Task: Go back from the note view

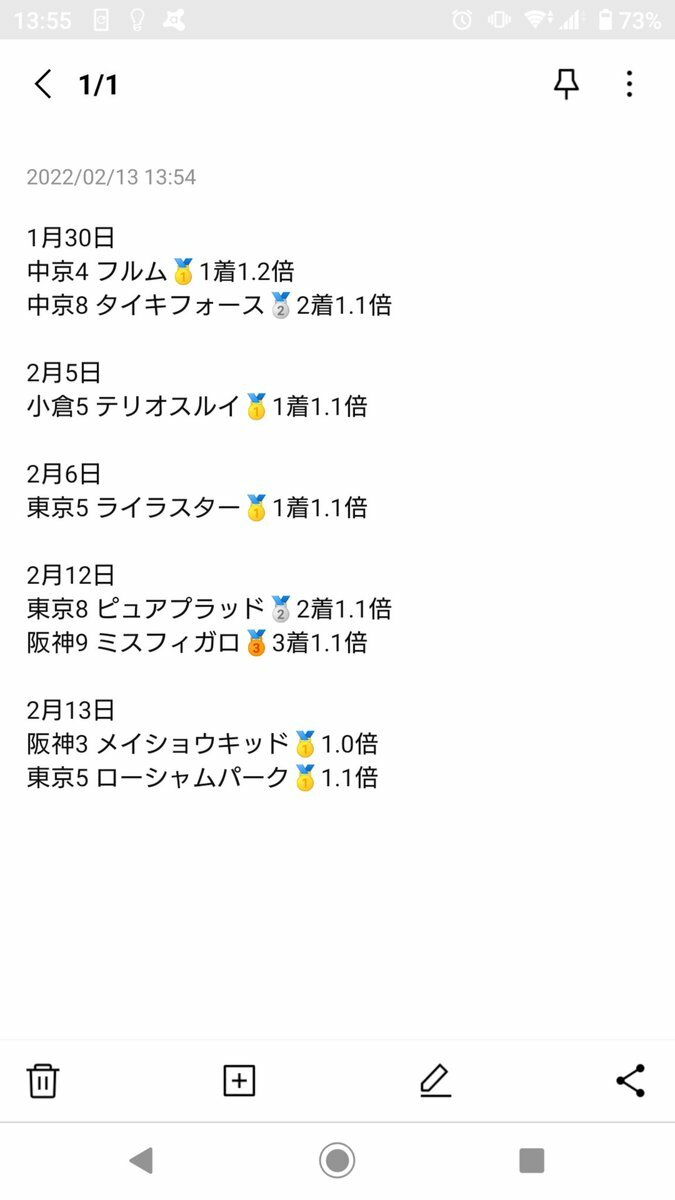Action: pyautogui.click(x=42, y=85)
